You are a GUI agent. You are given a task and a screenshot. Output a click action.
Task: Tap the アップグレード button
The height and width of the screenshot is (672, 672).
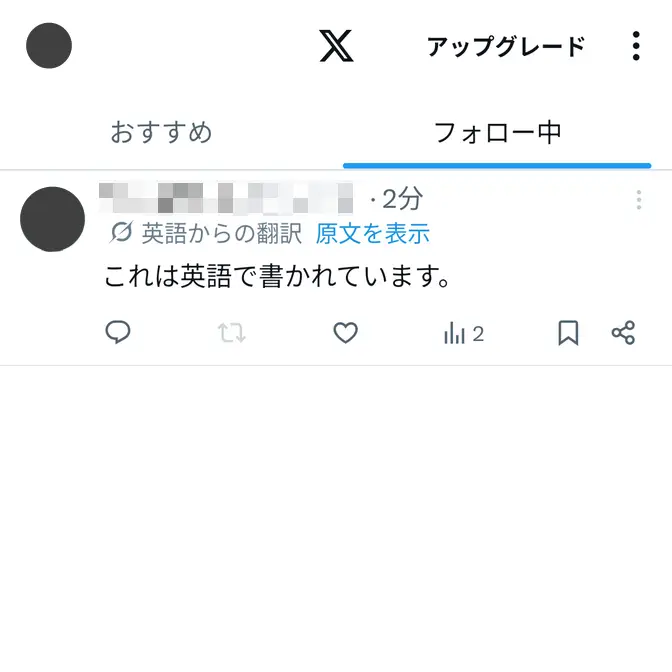(x=505, y=47)
